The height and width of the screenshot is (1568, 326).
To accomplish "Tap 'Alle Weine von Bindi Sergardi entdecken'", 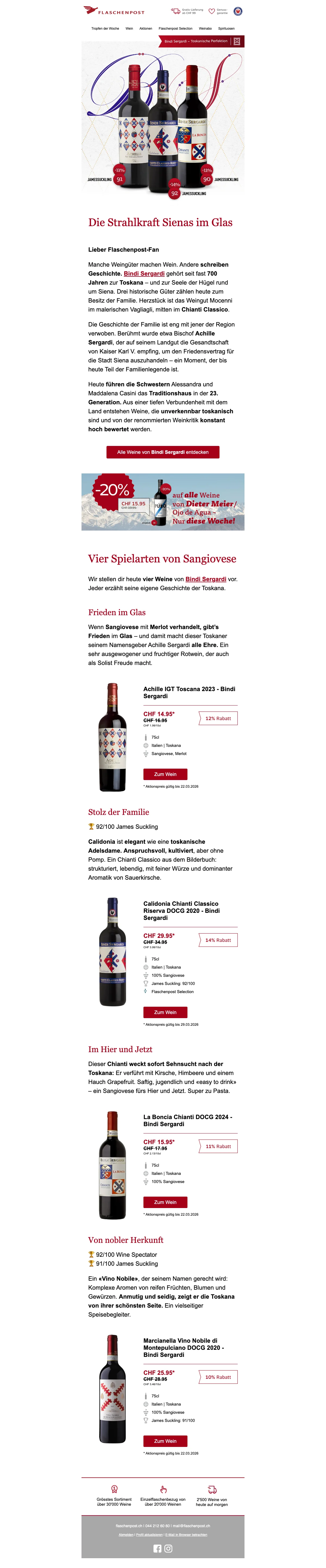I will point(163,452).
